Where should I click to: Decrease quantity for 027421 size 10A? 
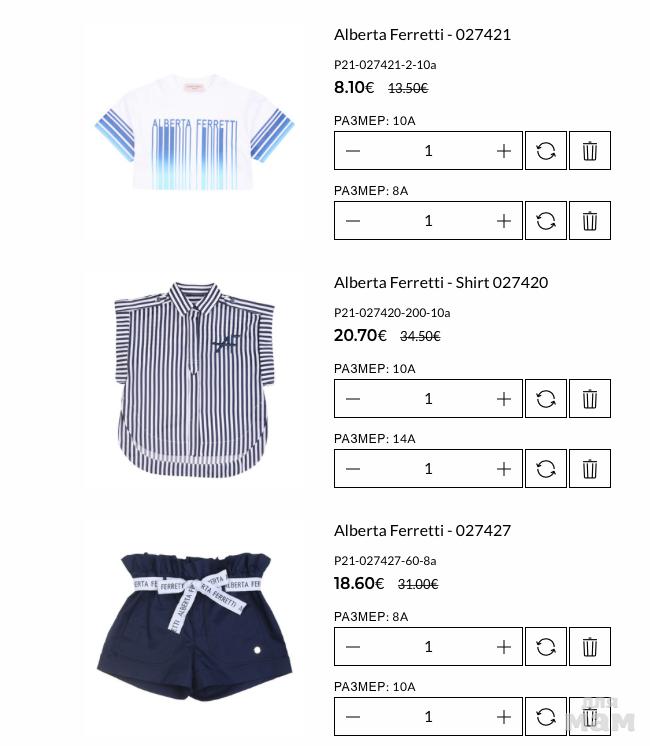click(353, 151)
